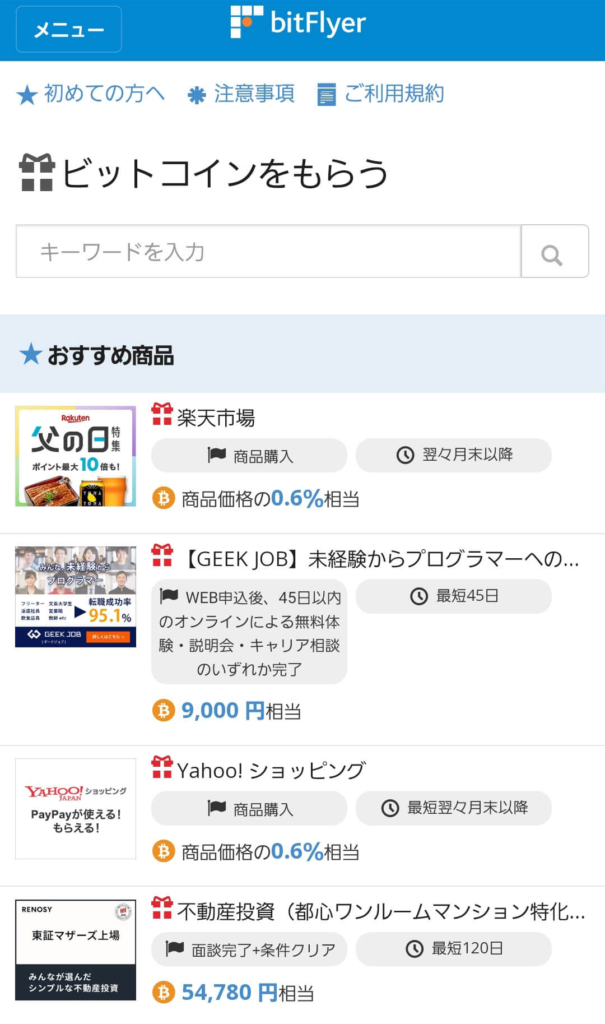This screenshot has height=1024, width=605.
Task: Open the Yahoo! ショッピング offer
Action: point(271,769)
